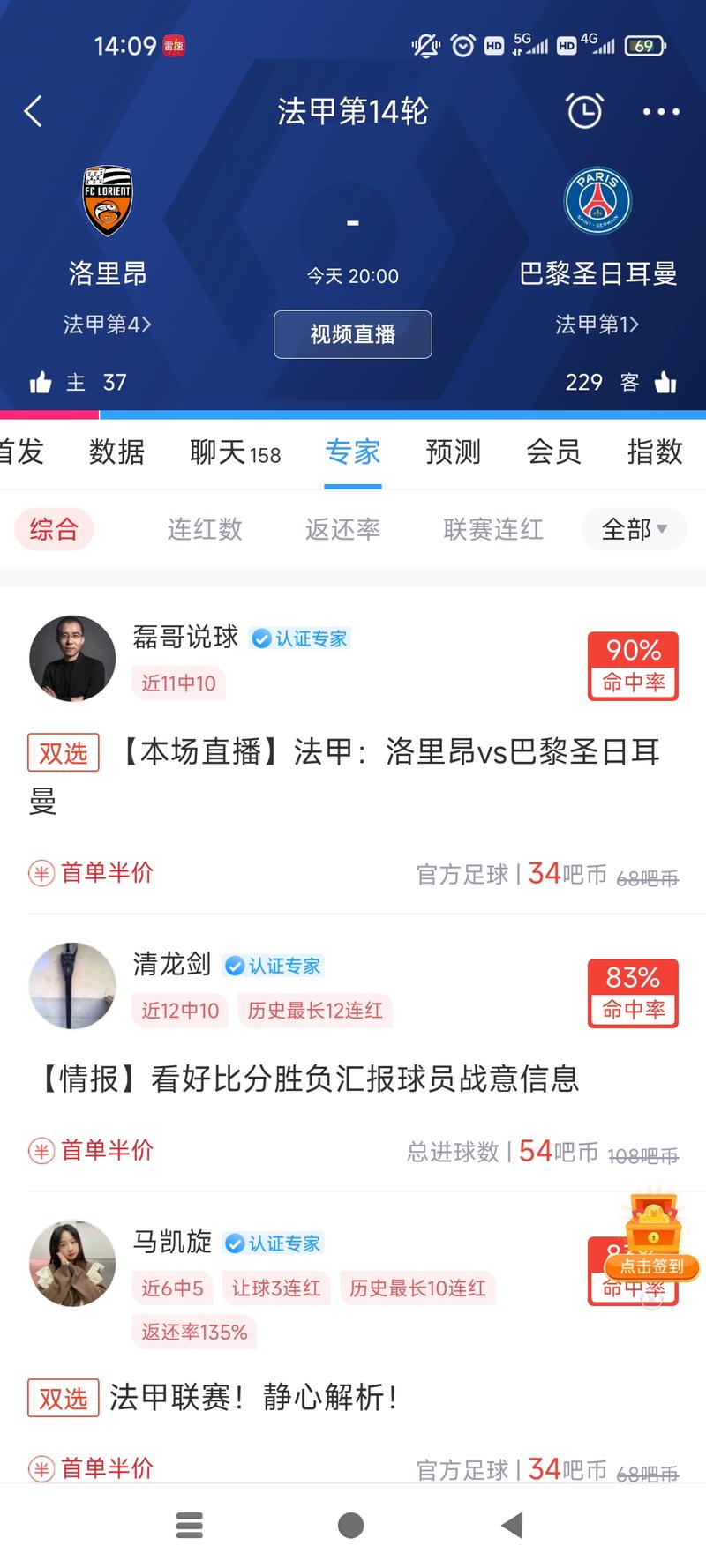Tap the 视频直播 button
This screenshot has height=1568, width=706.
click(352, 334)
